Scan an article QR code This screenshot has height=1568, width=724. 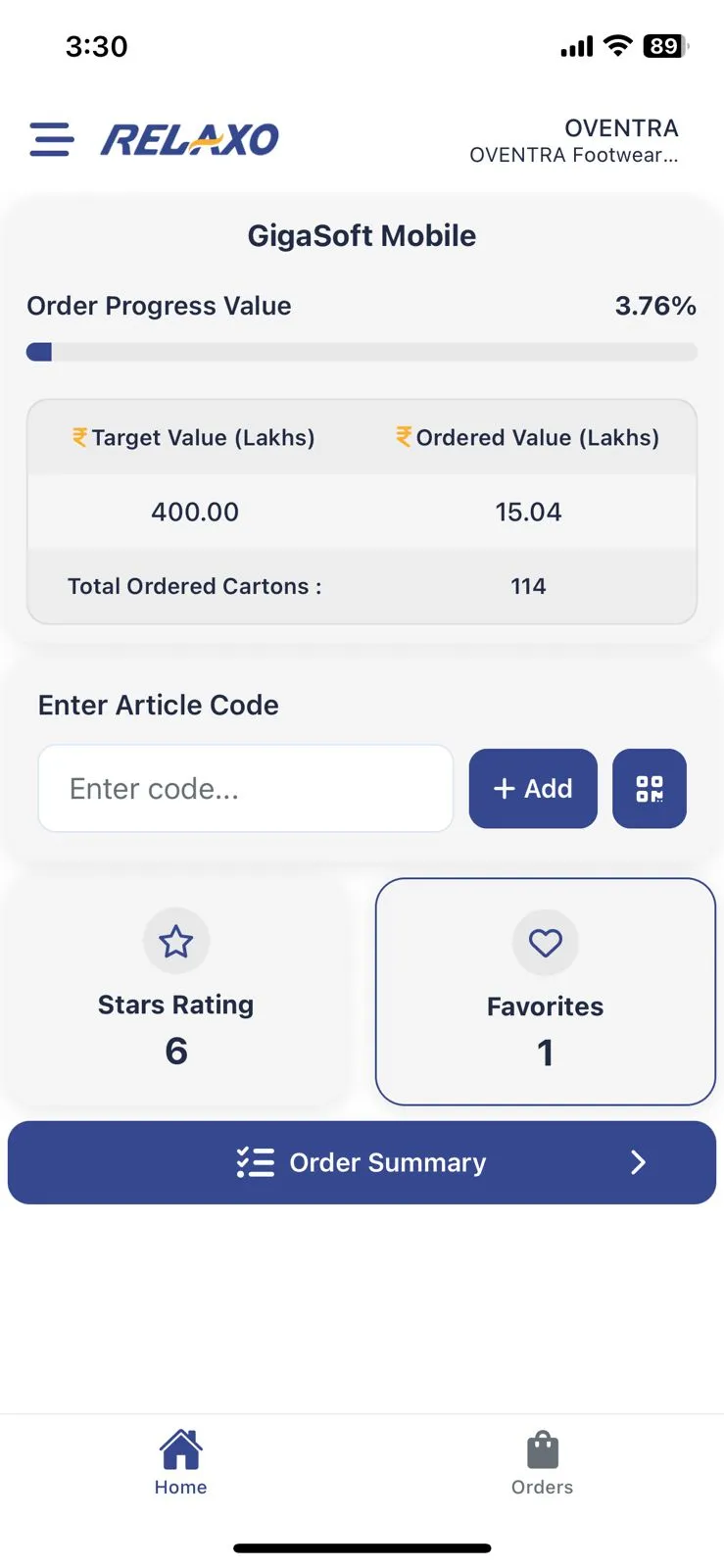point(649,789)
